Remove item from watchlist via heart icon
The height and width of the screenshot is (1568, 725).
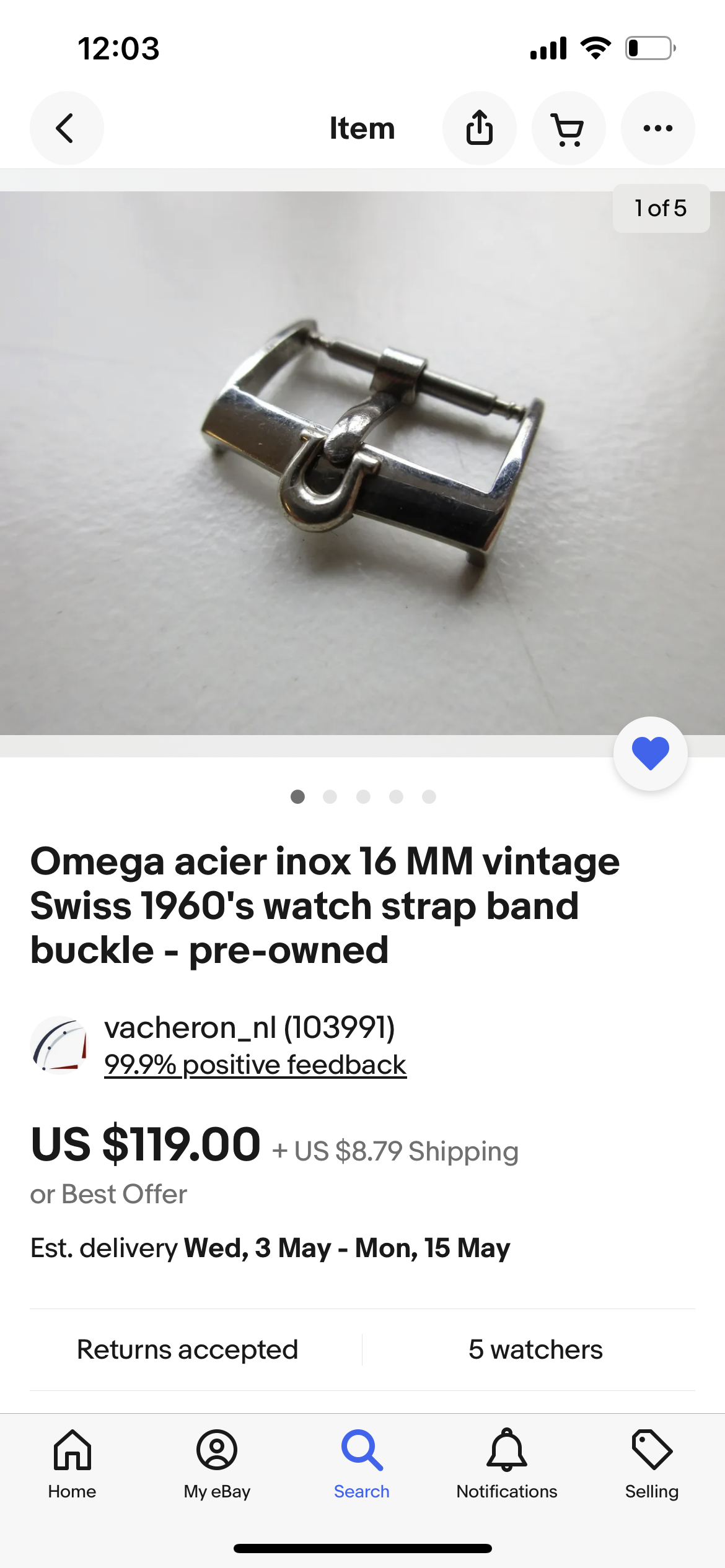click(x=650, y=753)
